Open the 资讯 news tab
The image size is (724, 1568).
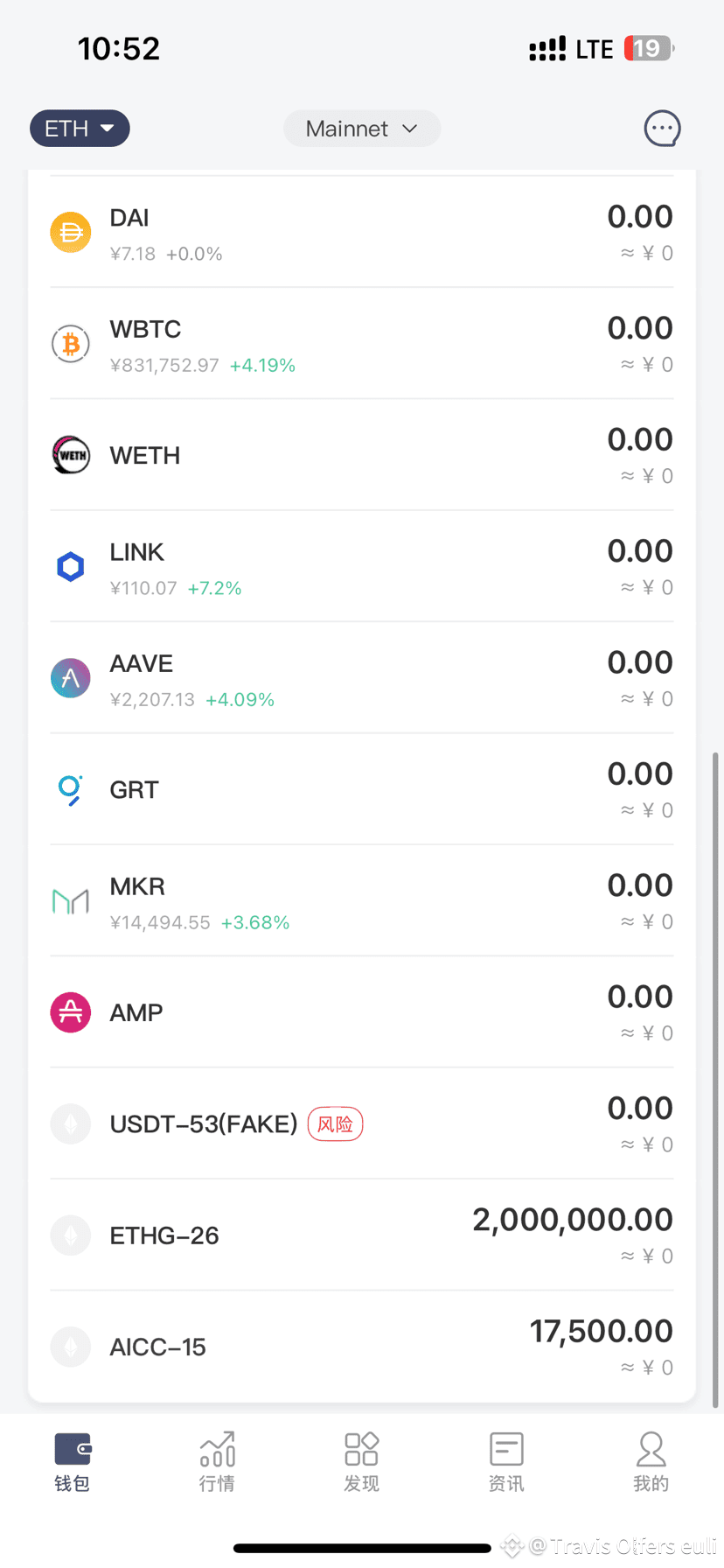(506, 1461)
